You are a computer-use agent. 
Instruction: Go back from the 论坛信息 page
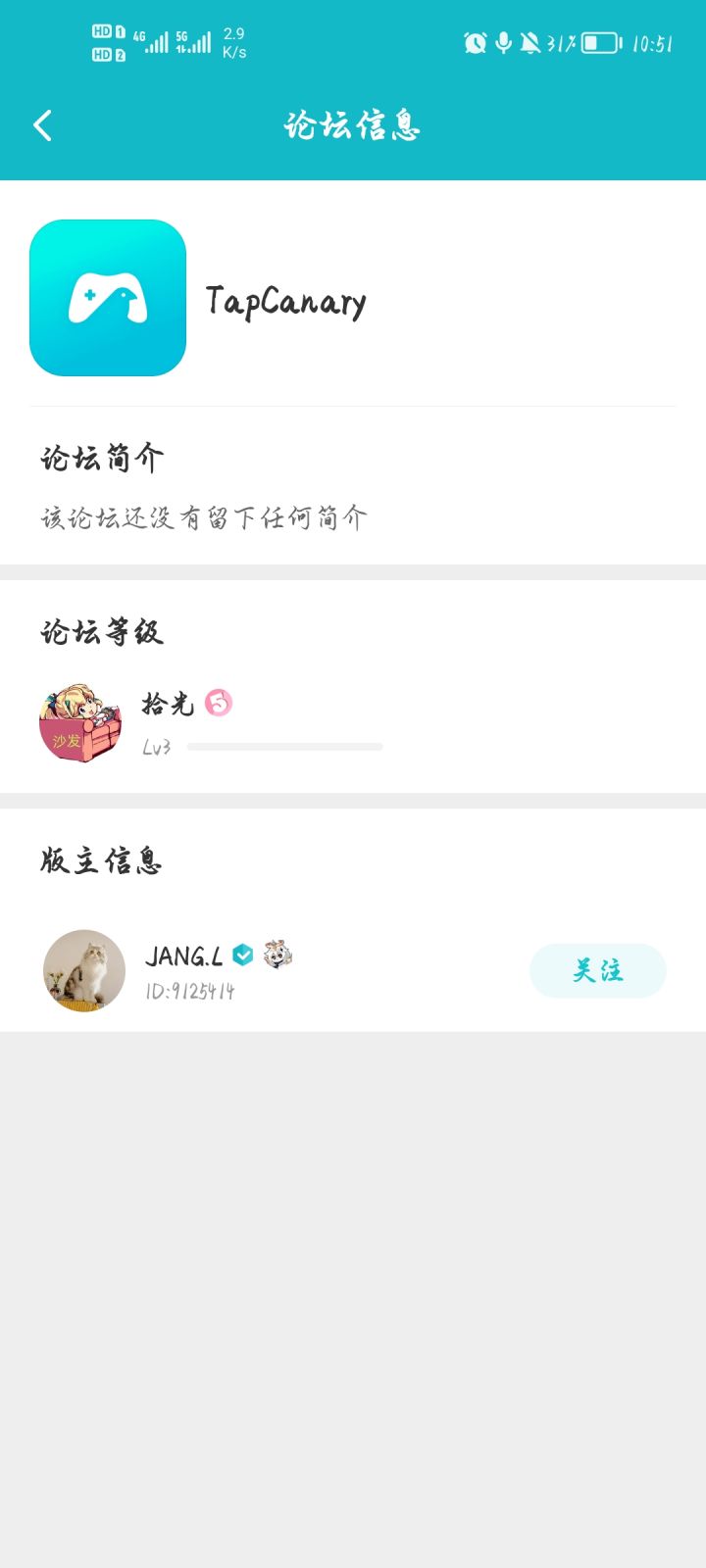coord(42,125)
